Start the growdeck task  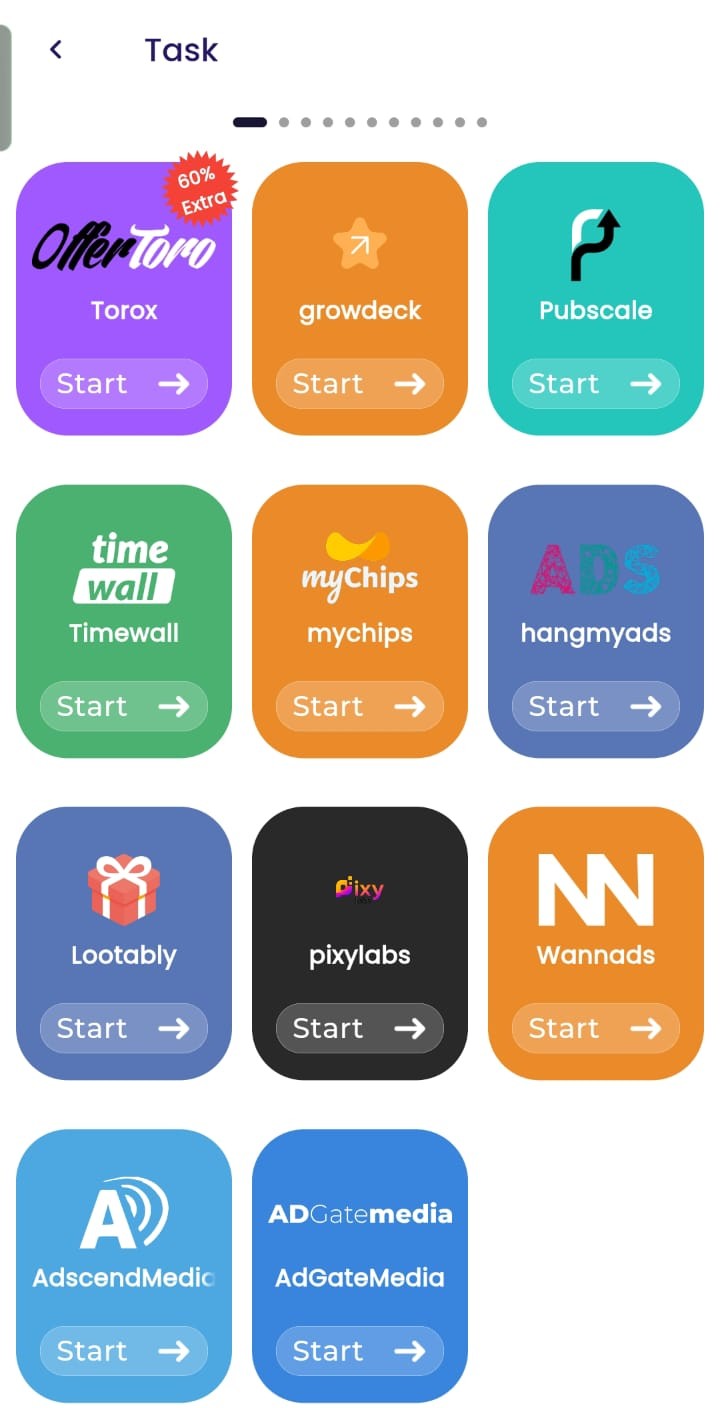[359, 384]
